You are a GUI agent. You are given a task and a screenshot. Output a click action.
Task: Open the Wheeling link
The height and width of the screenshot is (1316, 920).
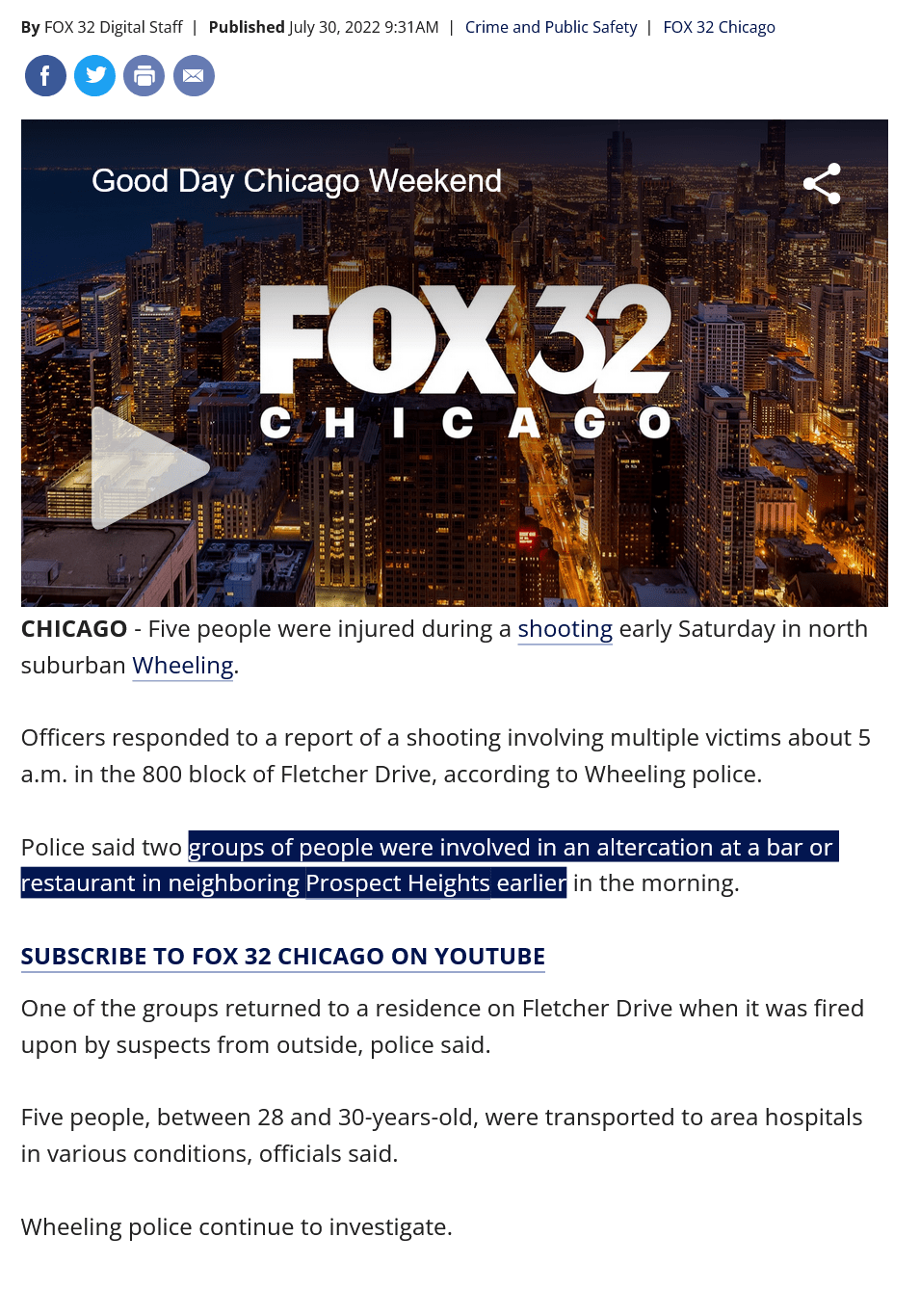182,666
